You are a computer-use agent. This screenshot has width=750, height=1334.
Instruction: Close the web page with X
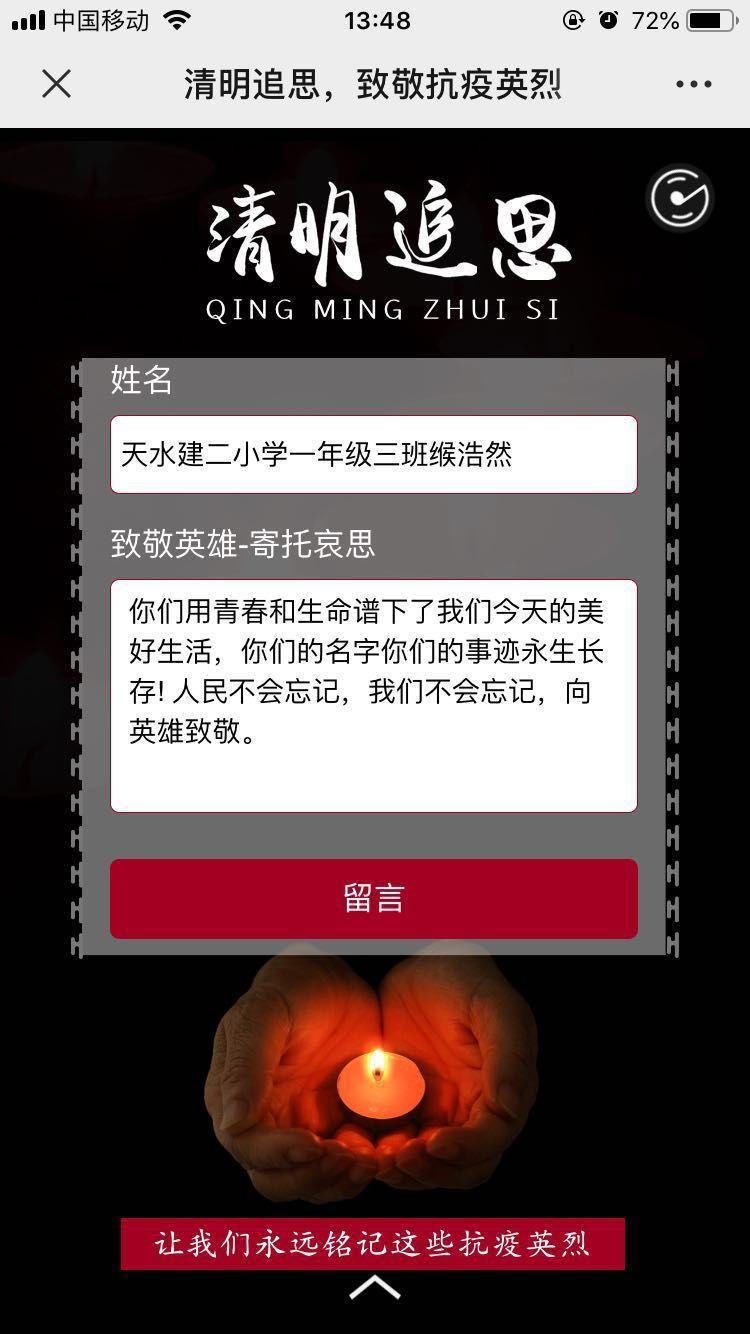point(57,84)
